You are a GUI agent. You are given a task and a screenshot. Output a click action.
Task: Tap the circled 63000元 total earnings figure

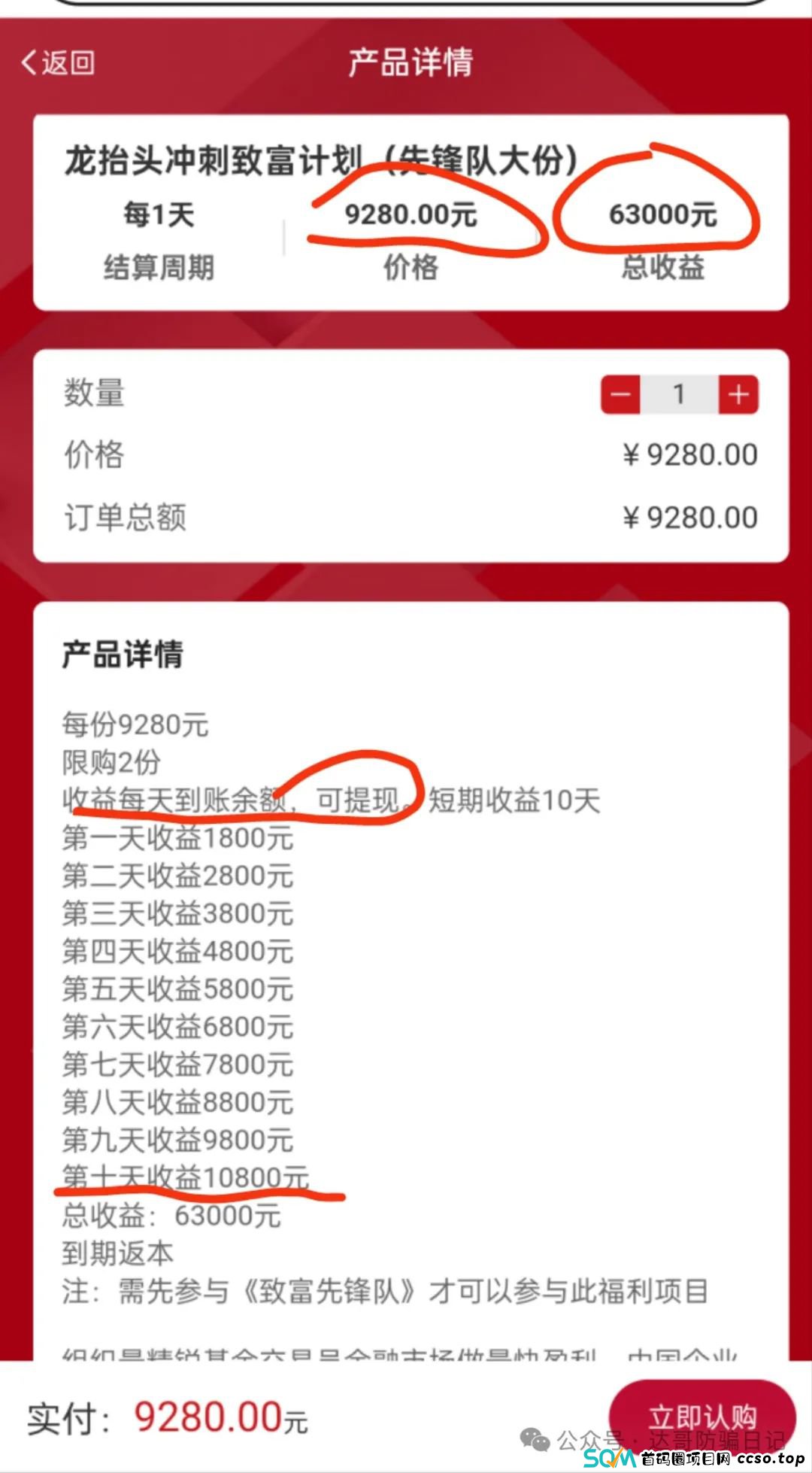(x=663, y=217)
